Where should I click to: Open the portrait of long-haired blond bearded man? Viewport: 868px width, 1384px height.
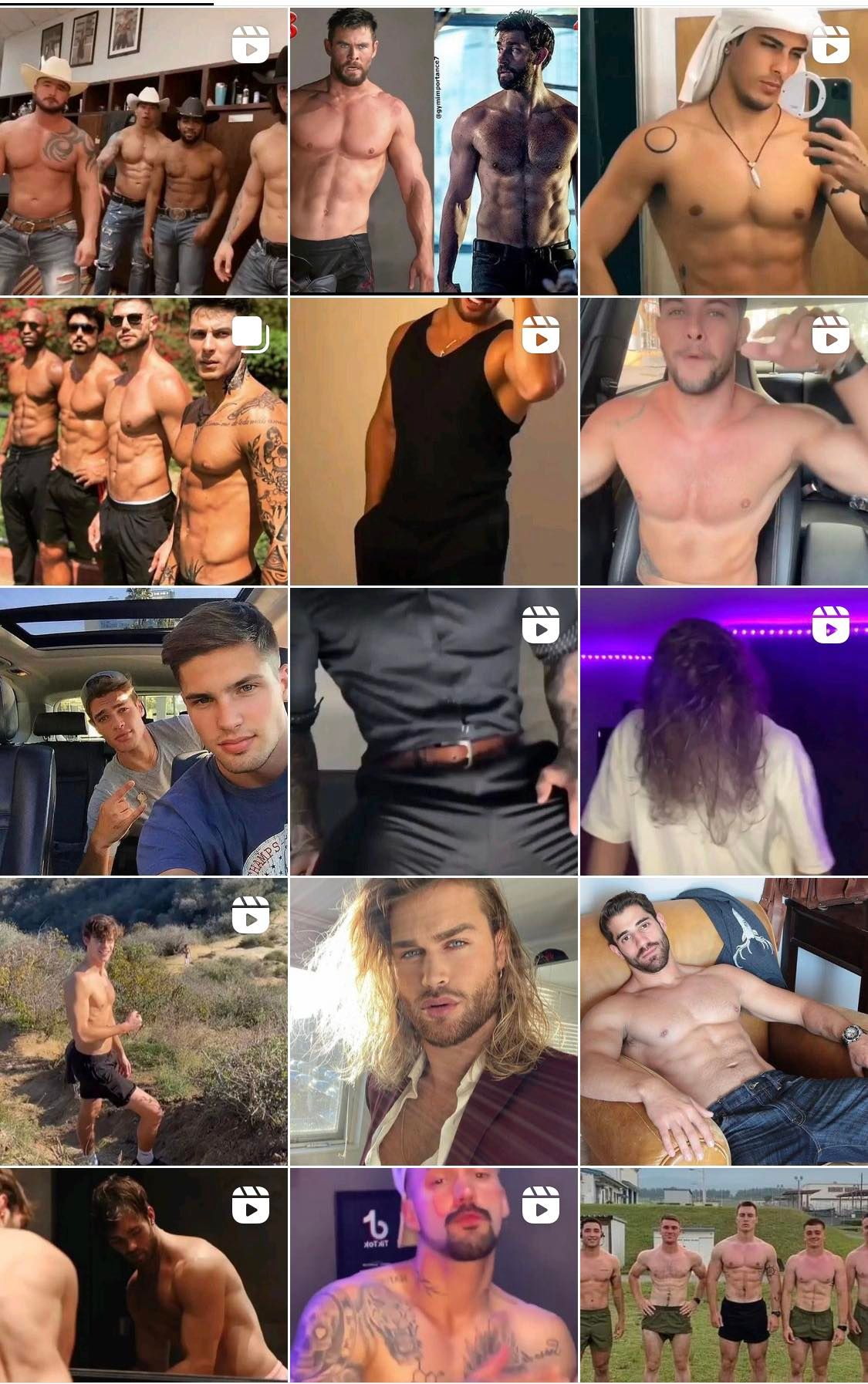point(434,1021)
